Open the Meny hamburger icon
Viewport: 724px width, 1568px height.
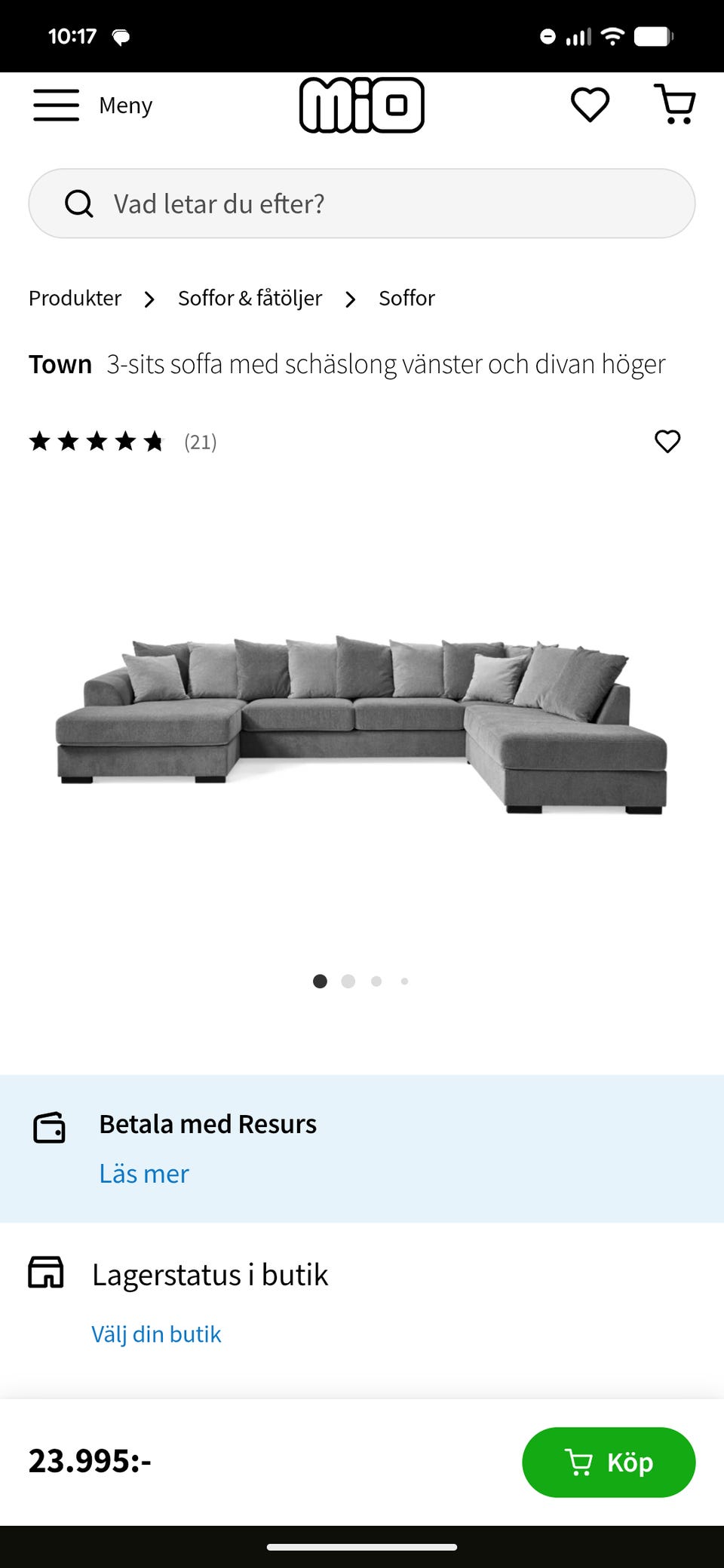[54, 105]
